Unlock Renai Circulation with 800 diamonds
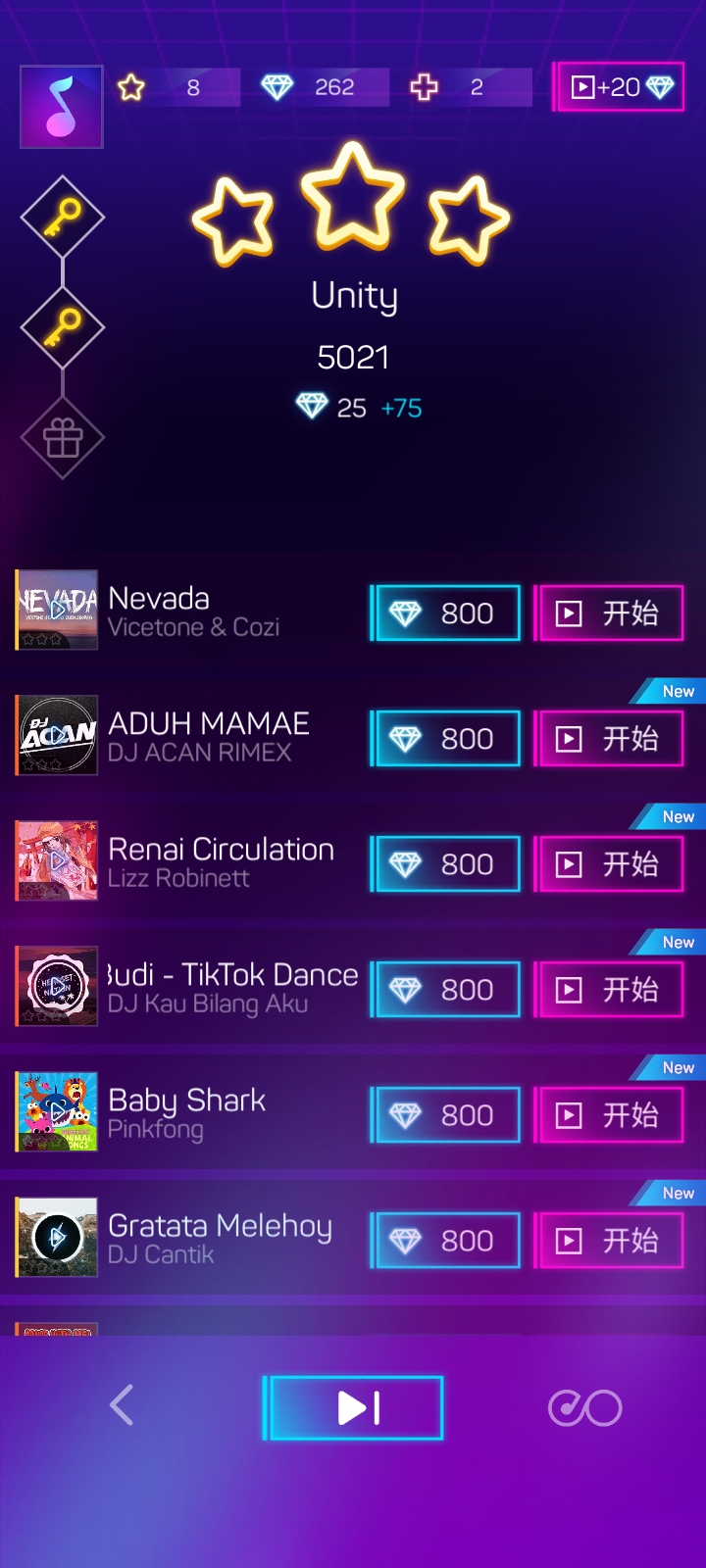Screen dimensions: 706x1568 tap(446, 864)
